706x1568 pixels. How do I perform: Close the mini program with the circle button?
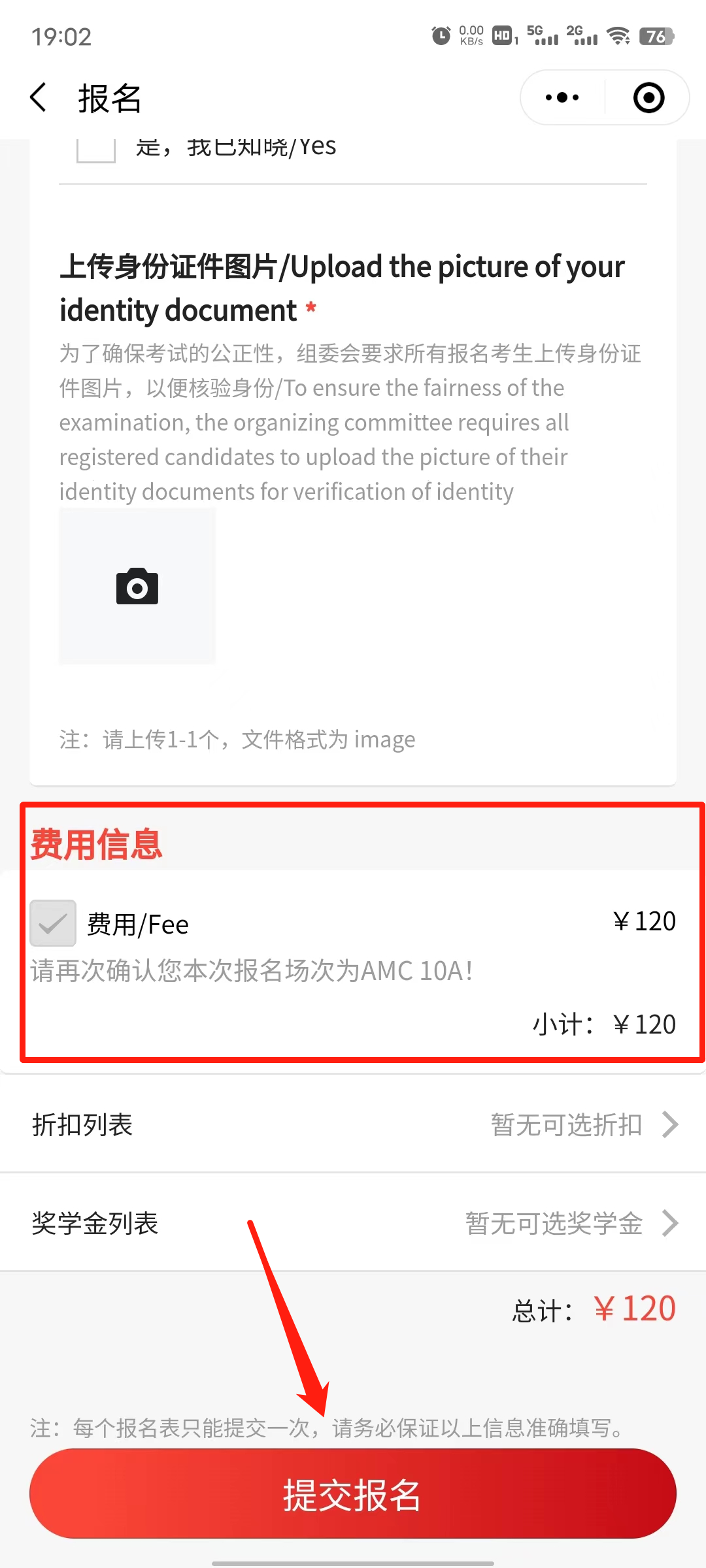pos(648,98)
